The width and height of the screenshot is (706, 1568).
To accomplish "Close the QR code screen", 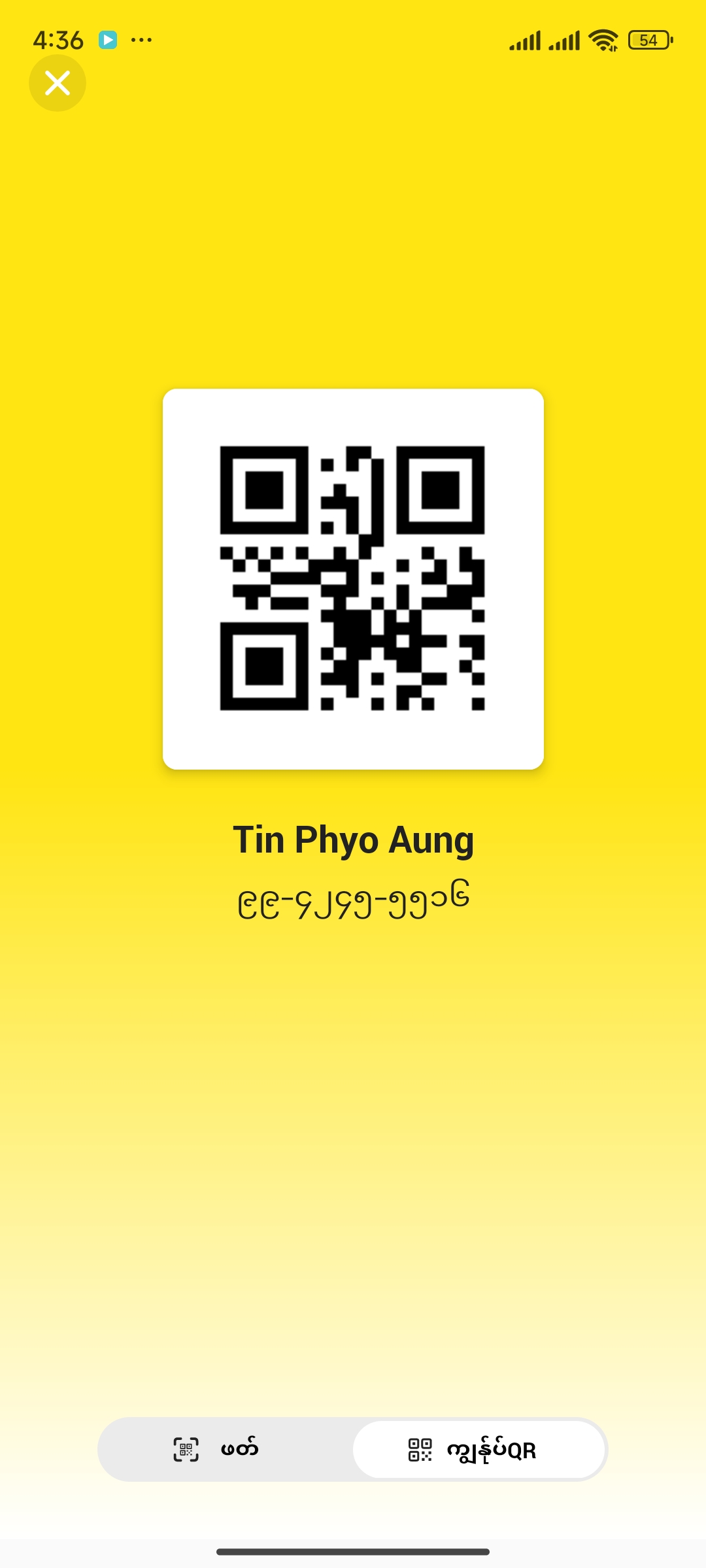I will (x=58, y=83).
